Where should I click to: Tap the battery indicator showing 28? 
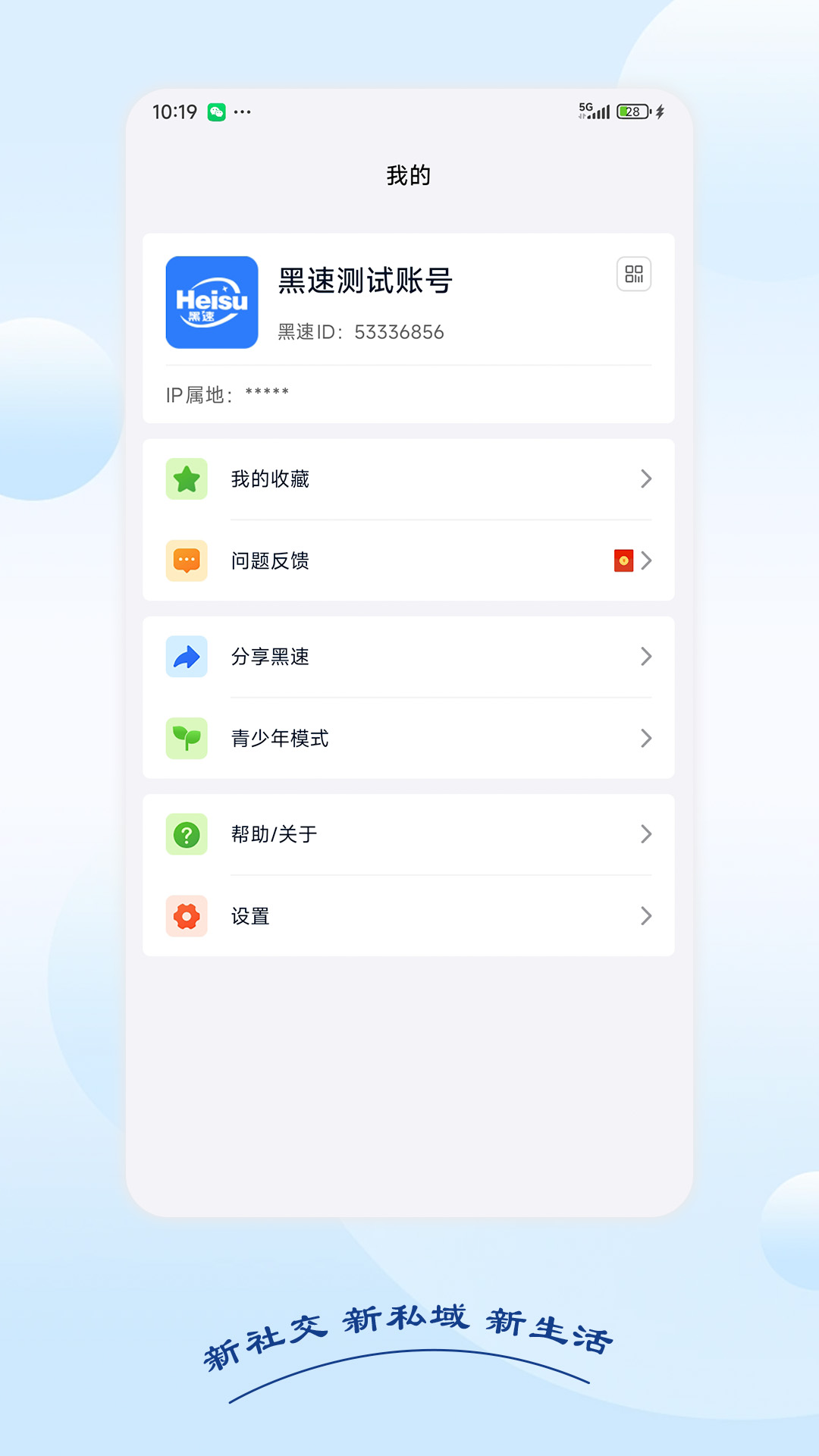coord(632,111)
